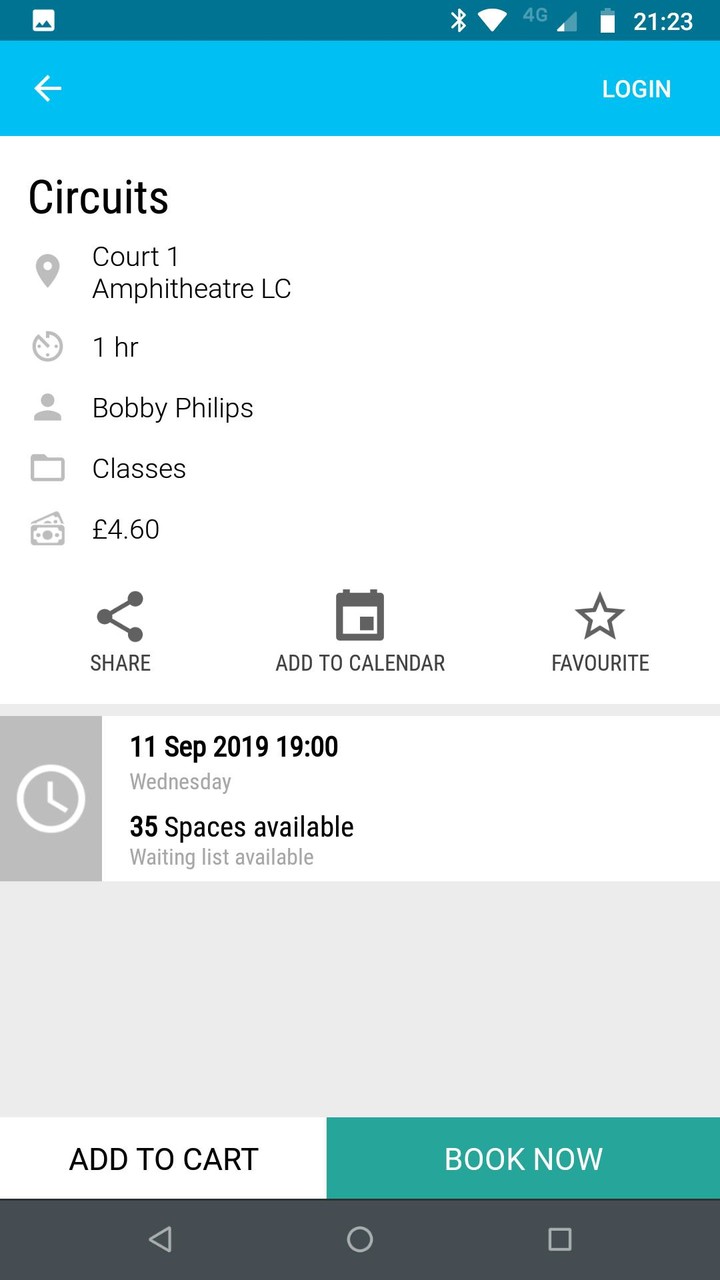Image resolution: width=720 pixels, height=1280 pixels.
Task: Share this Circuits class
Action: [119, 628]
